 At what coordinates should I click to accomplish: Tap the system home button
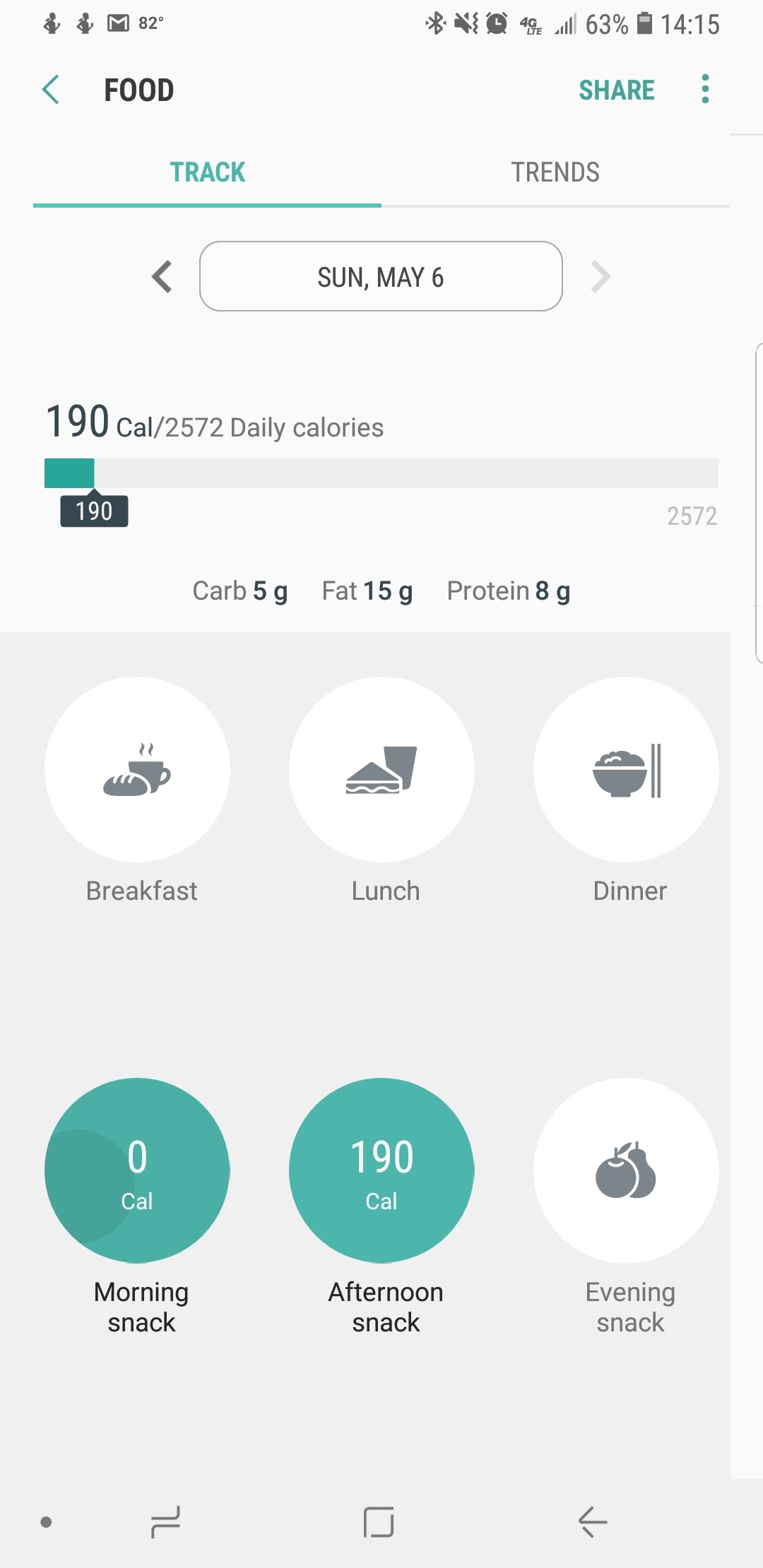[379, 1521]
